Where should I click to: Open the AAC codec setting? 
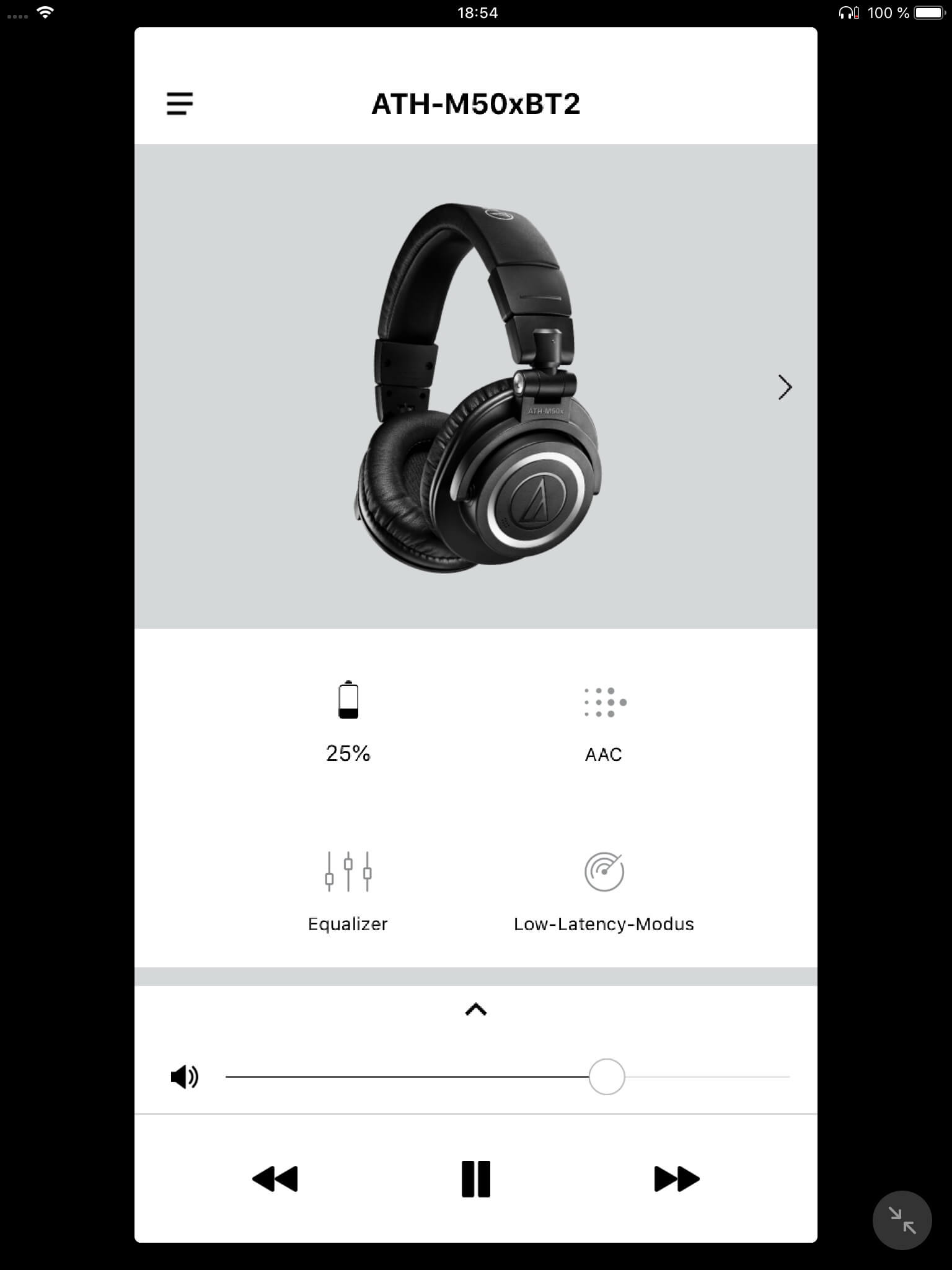click(x=604, y=722)
